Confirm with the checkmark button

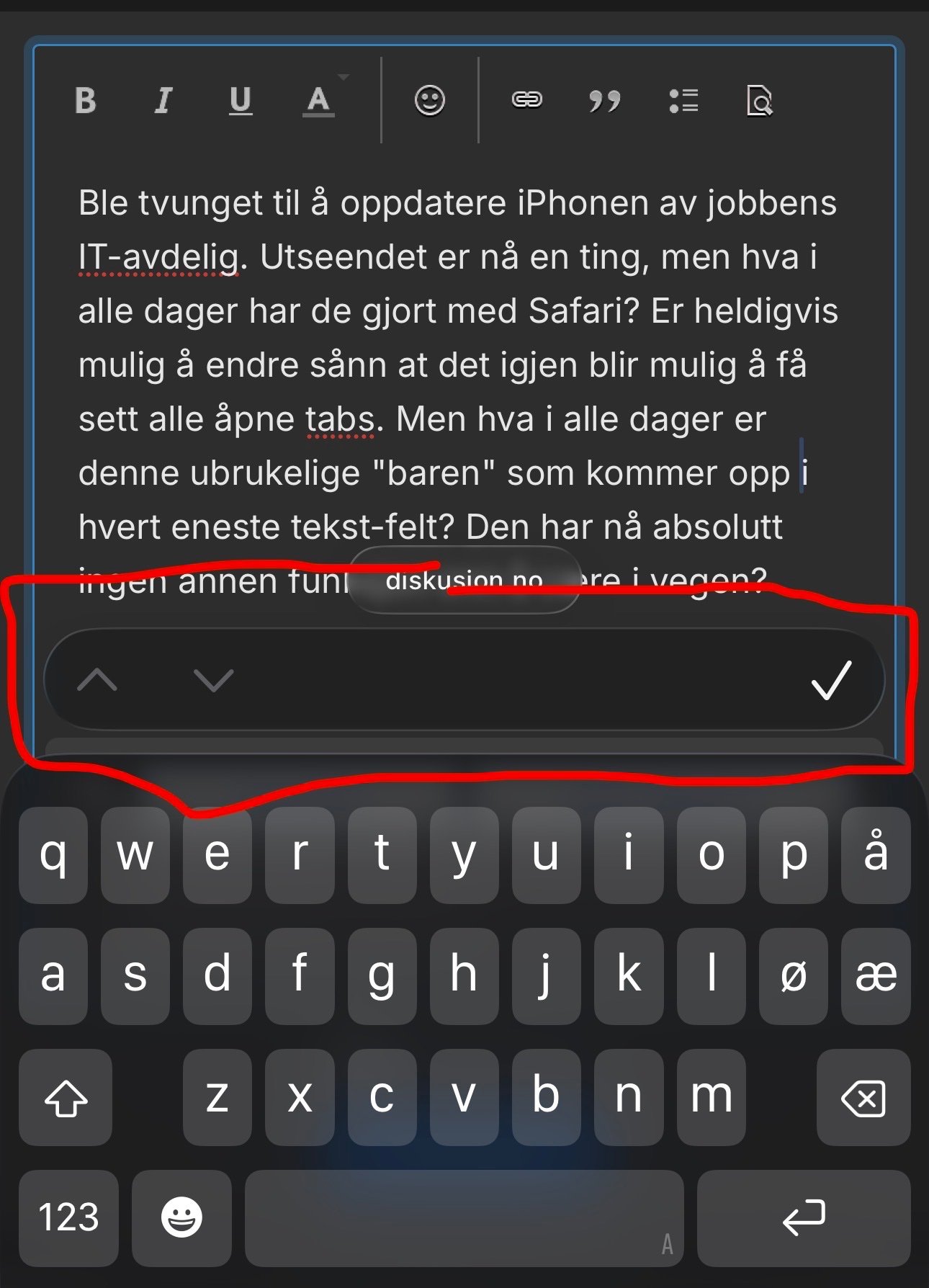tap(832, 680)
